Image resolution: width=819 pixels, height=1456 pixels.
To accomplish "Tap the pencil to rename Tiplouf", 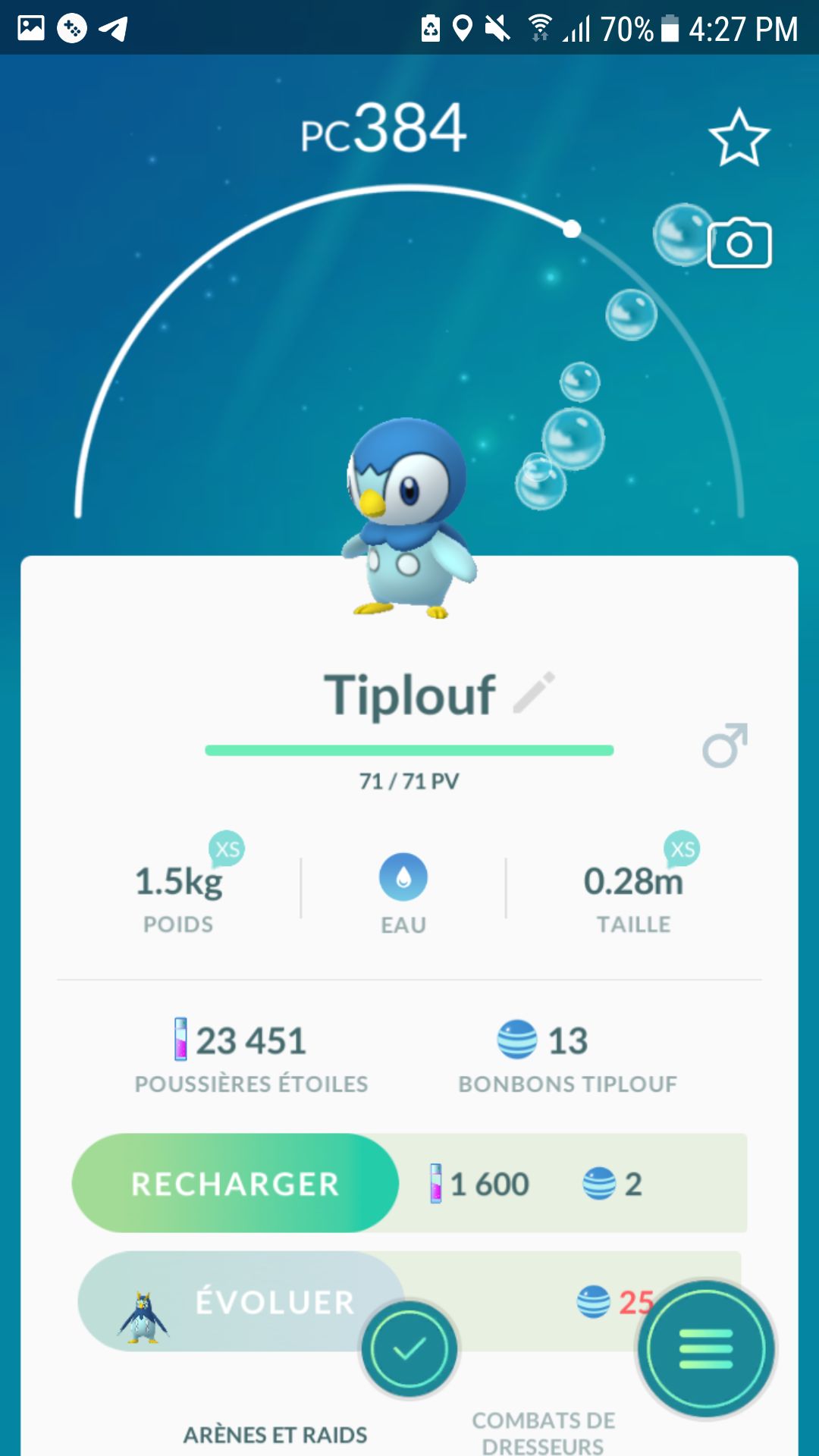I will (534, 692).
